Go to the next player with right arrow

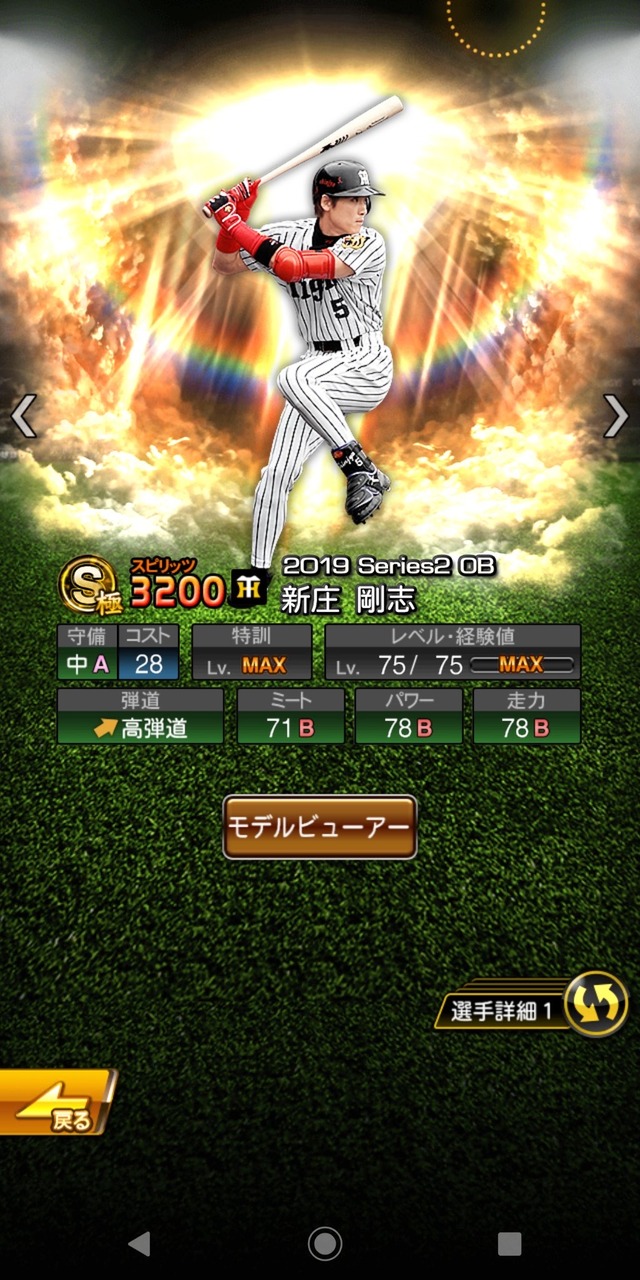616,416
